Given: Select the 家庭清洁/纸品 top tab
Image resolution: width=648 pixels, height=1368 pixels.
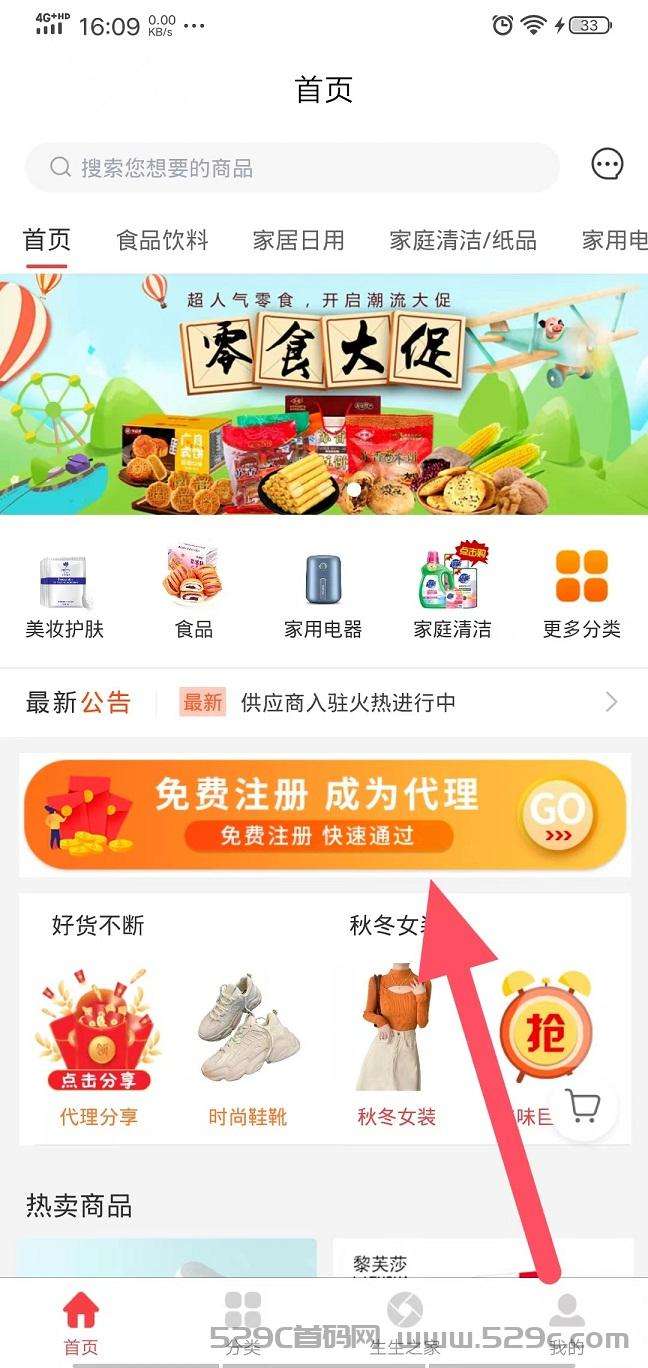Looking at the screenshot, I should click(x=463, y=240).
